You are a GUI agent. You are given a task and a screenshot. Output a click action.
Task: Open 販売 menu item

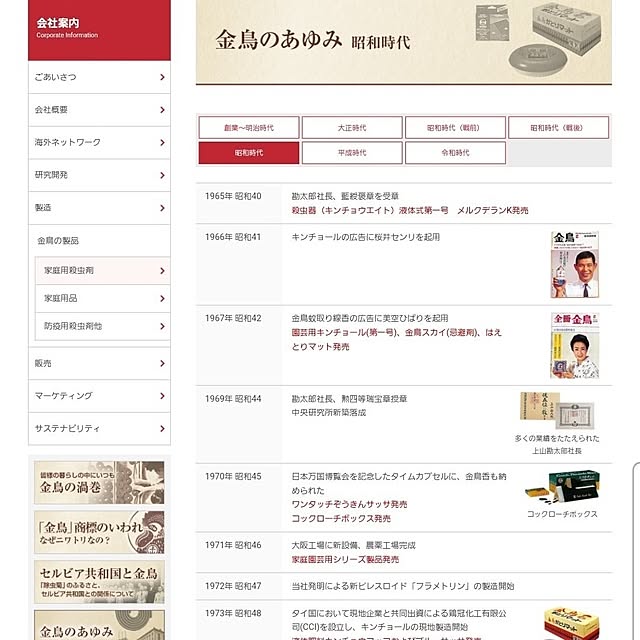98,363
